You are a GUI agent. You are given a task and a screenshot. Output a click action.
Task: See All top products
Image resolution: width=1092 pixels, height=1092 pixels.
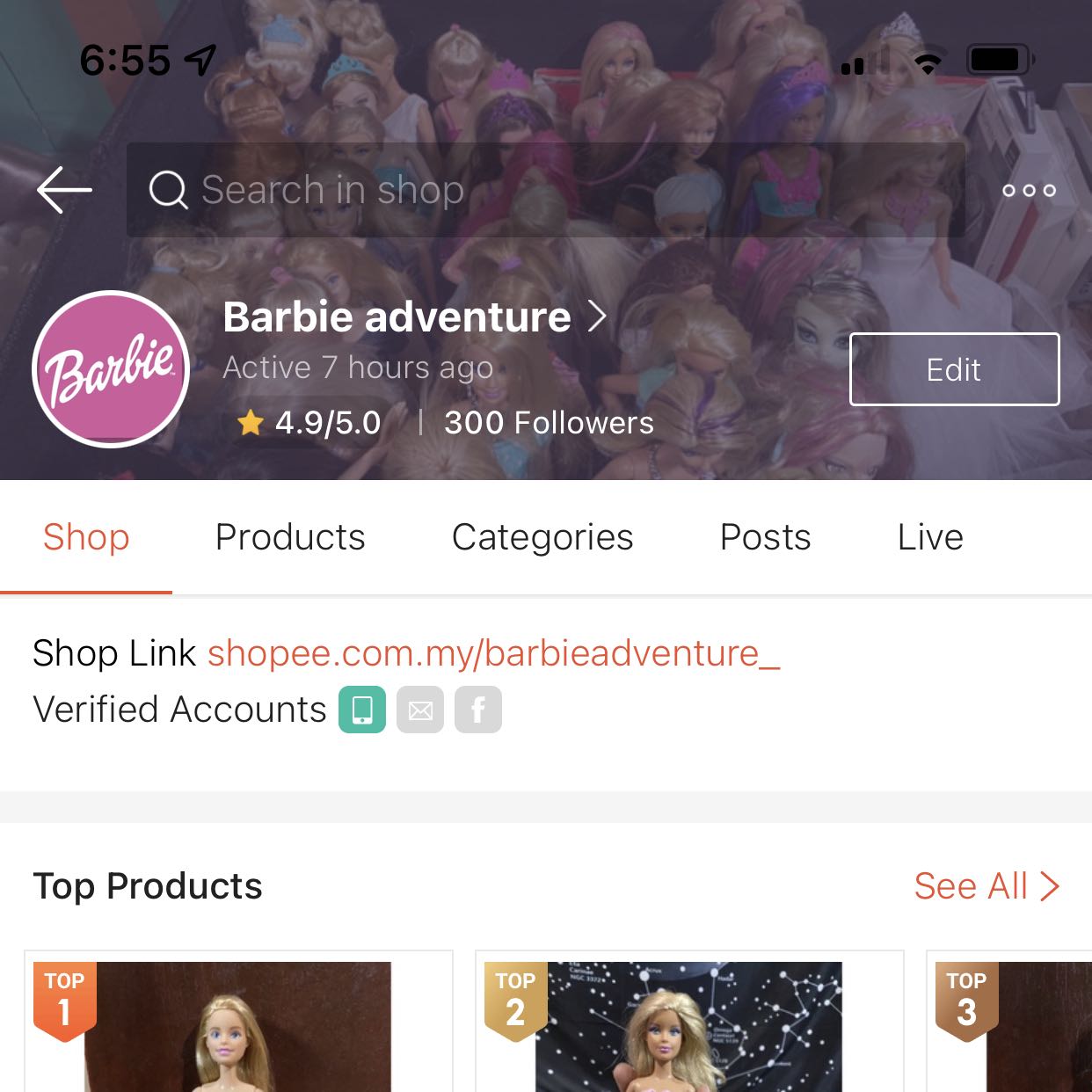pyautogui.click(x=986, y=886)
